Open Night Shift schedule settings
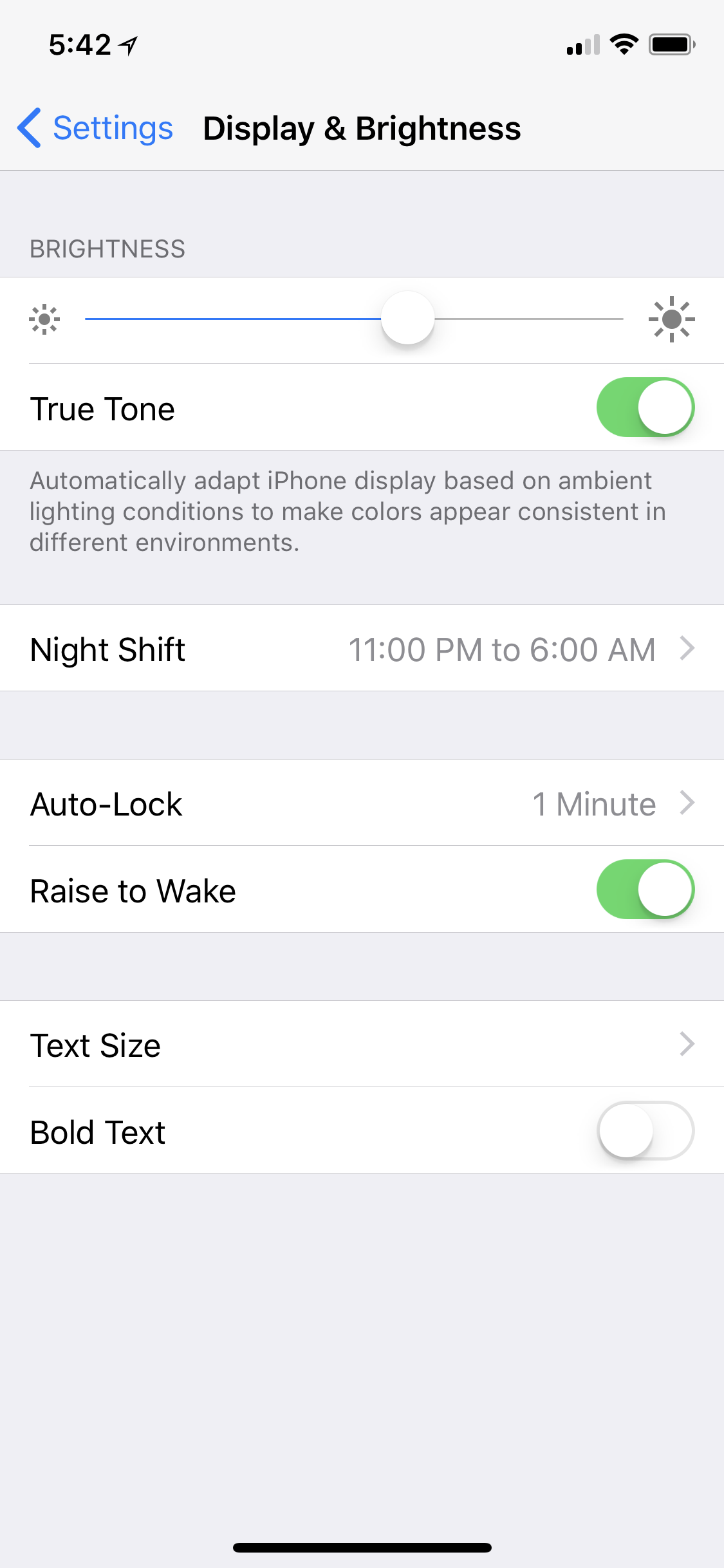Screen dimensions: 724x1568 362,649
